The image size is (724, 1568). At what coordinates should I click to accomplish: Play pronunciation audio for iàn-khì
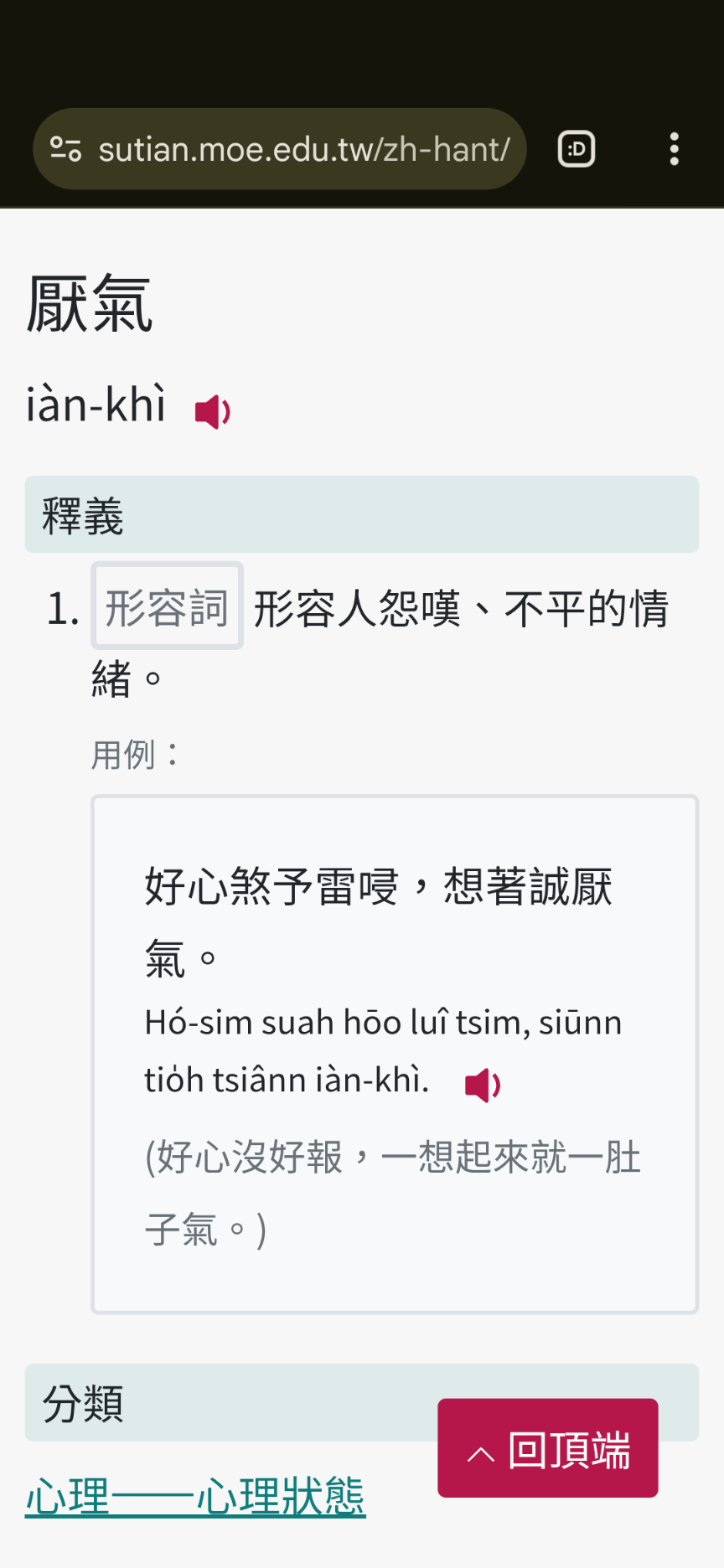[x=213, y=412]
